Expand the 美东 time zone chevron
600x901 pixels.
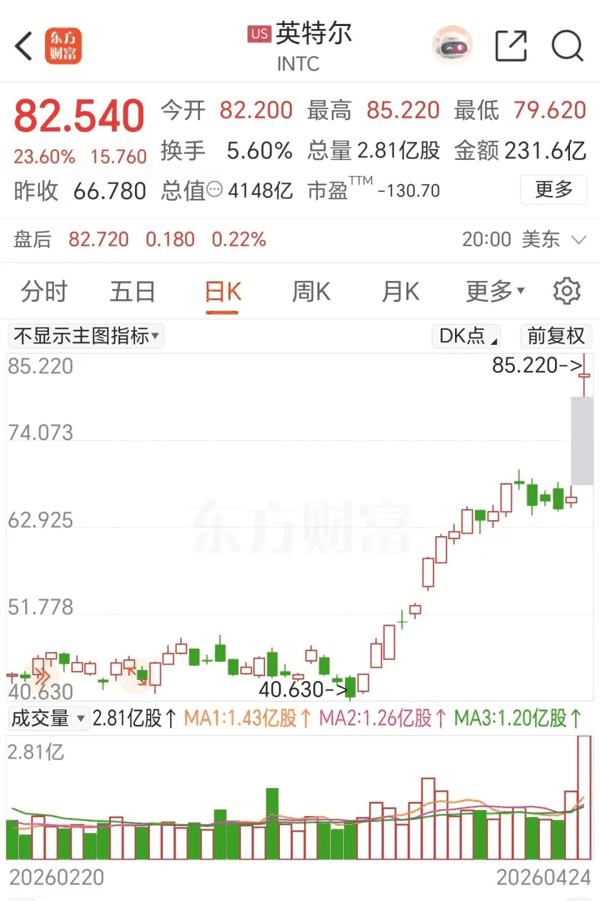pos(578,240)
